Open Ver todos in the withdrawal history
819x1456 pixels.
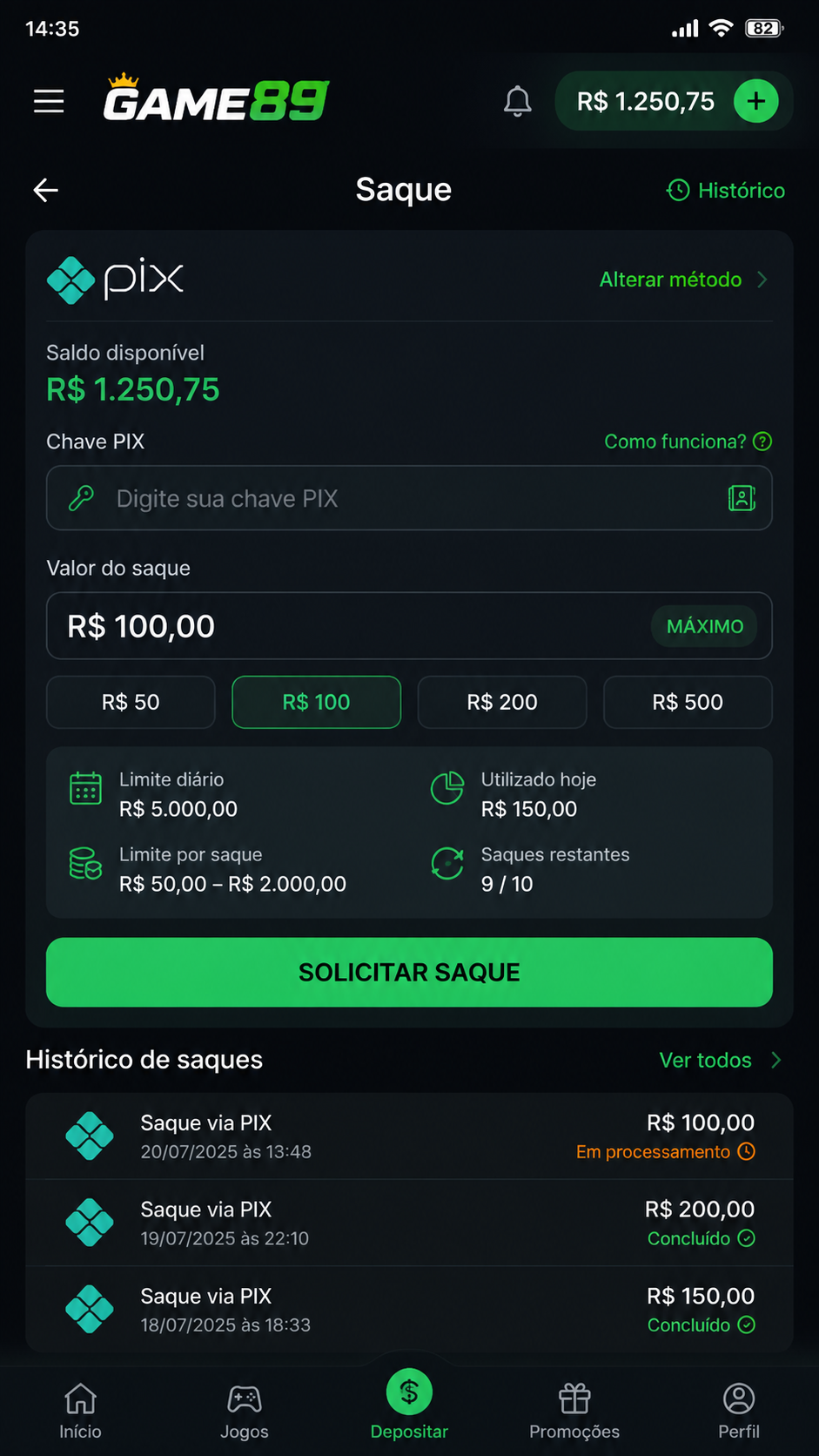[x=721, y=1060]
